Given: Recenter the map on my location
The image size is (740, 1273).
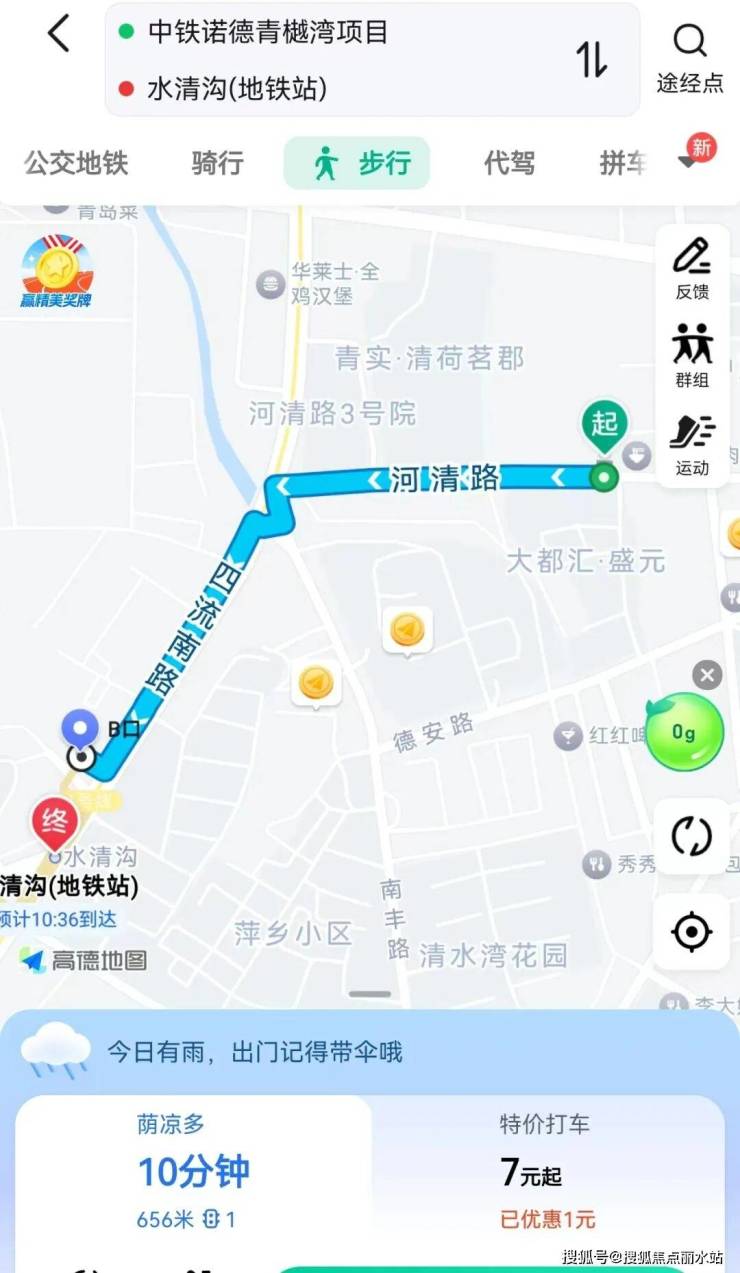Looking at the screenshot, I should coord(691,932).
